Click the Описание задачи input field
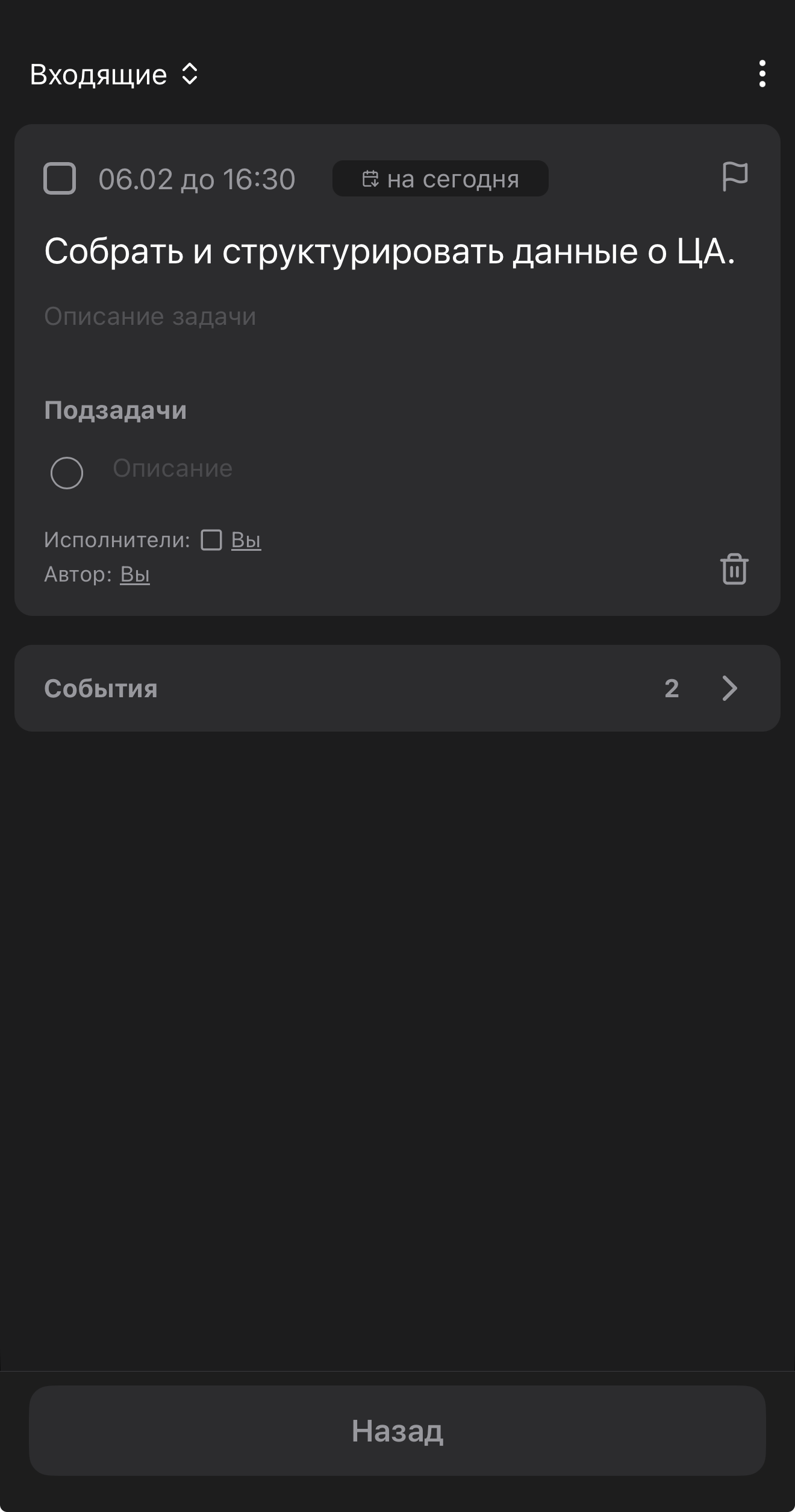Image resolution: width=795 pixels, height=1512 pixels. (x=151, y=315)
